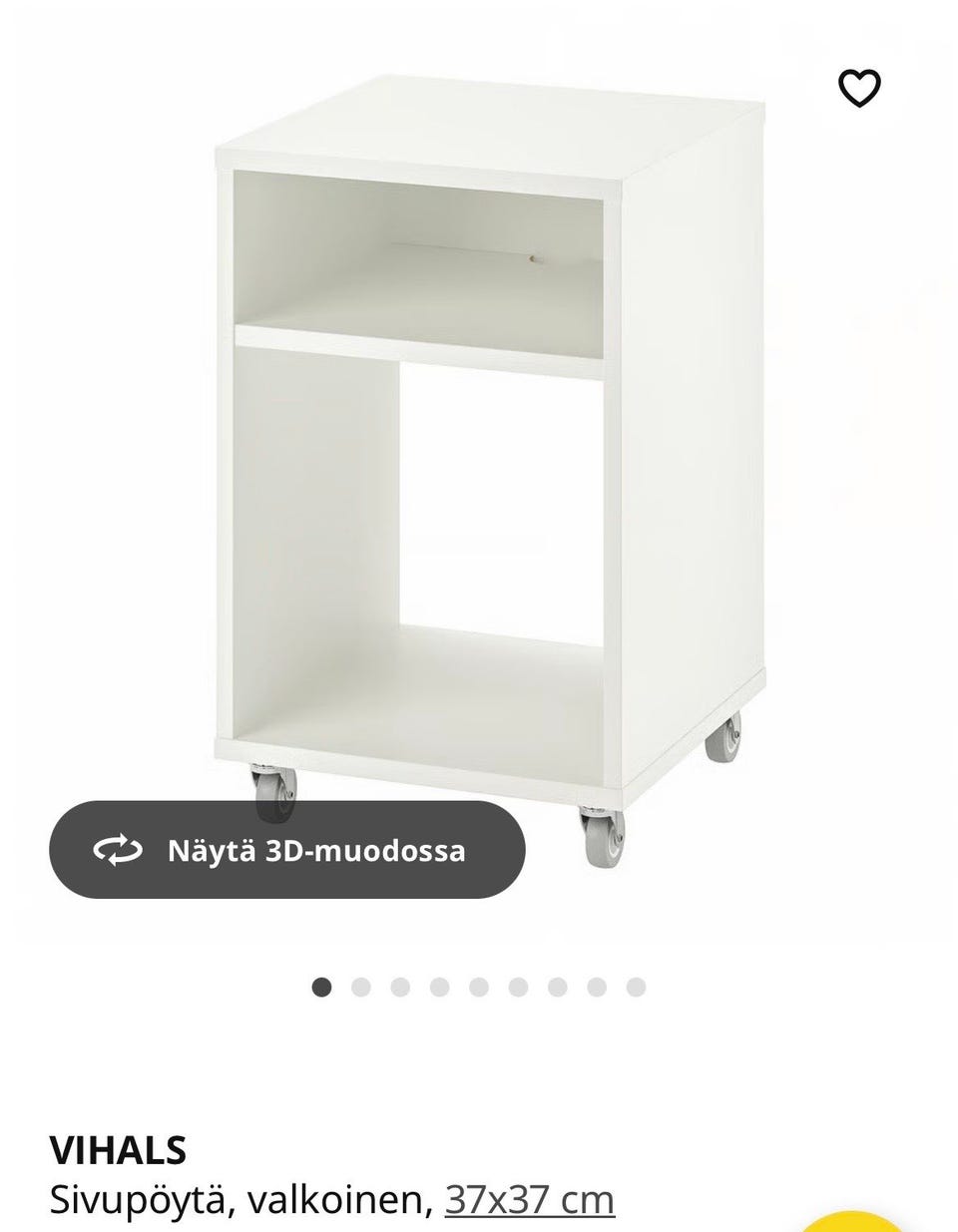The image size is (958, 1232).
Task: Open the Näytä 3D-muodossa view
Action: click(x=287, y=850)
